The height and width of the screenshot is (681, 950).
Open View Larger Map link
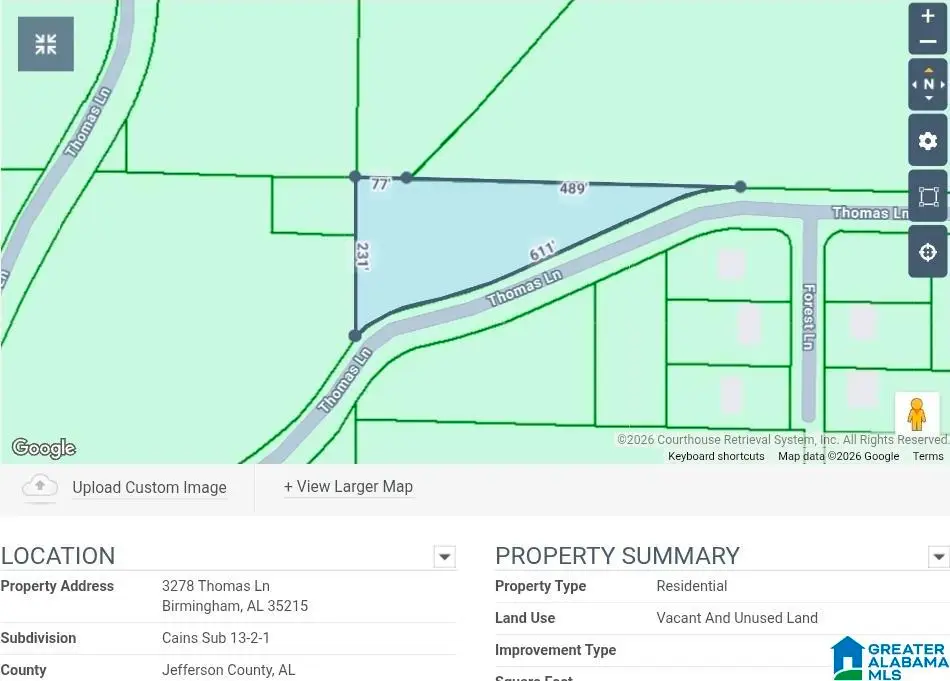coord(348,487)
